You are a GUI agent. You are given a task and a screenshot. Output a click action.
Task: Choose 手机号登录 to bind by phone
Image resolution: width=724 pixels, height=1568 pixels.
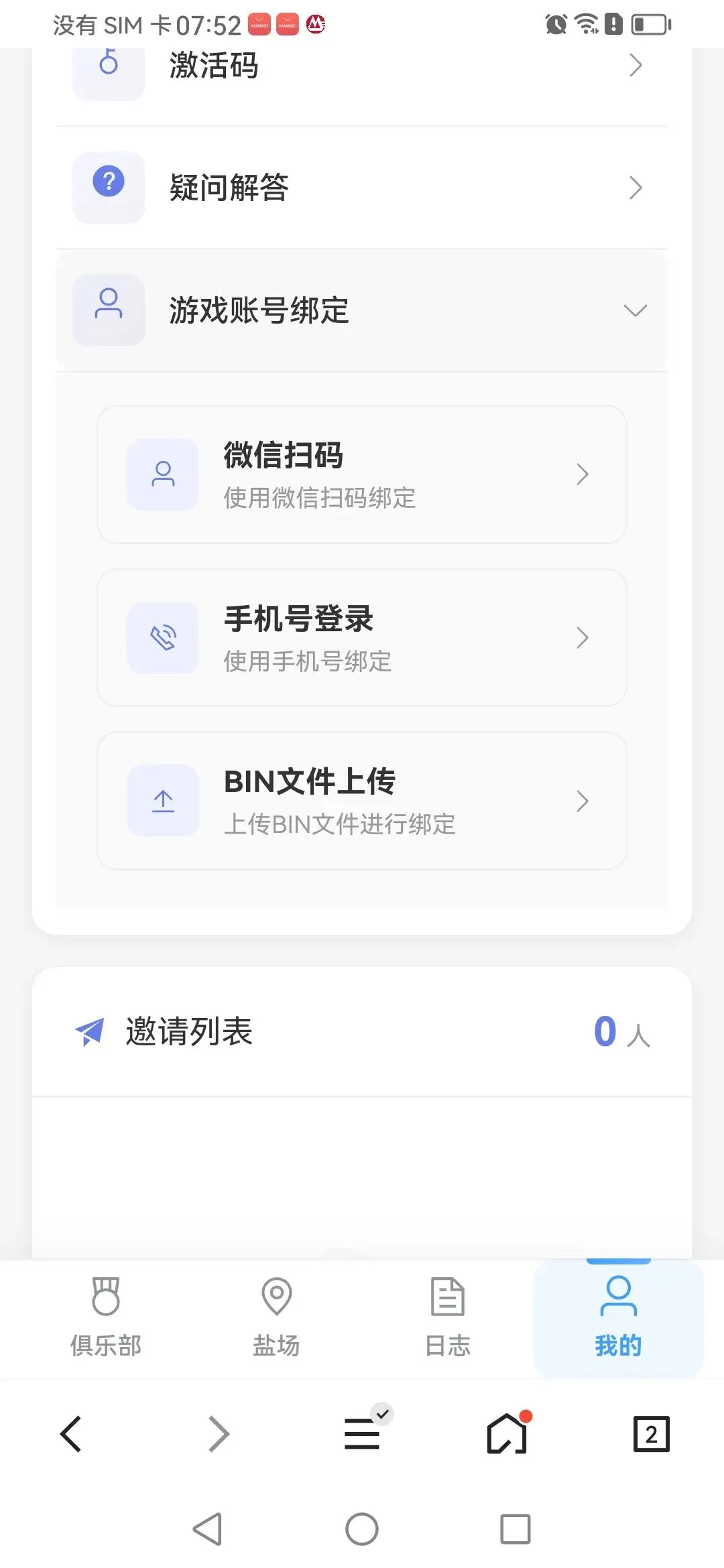click(x=362, y=638)
